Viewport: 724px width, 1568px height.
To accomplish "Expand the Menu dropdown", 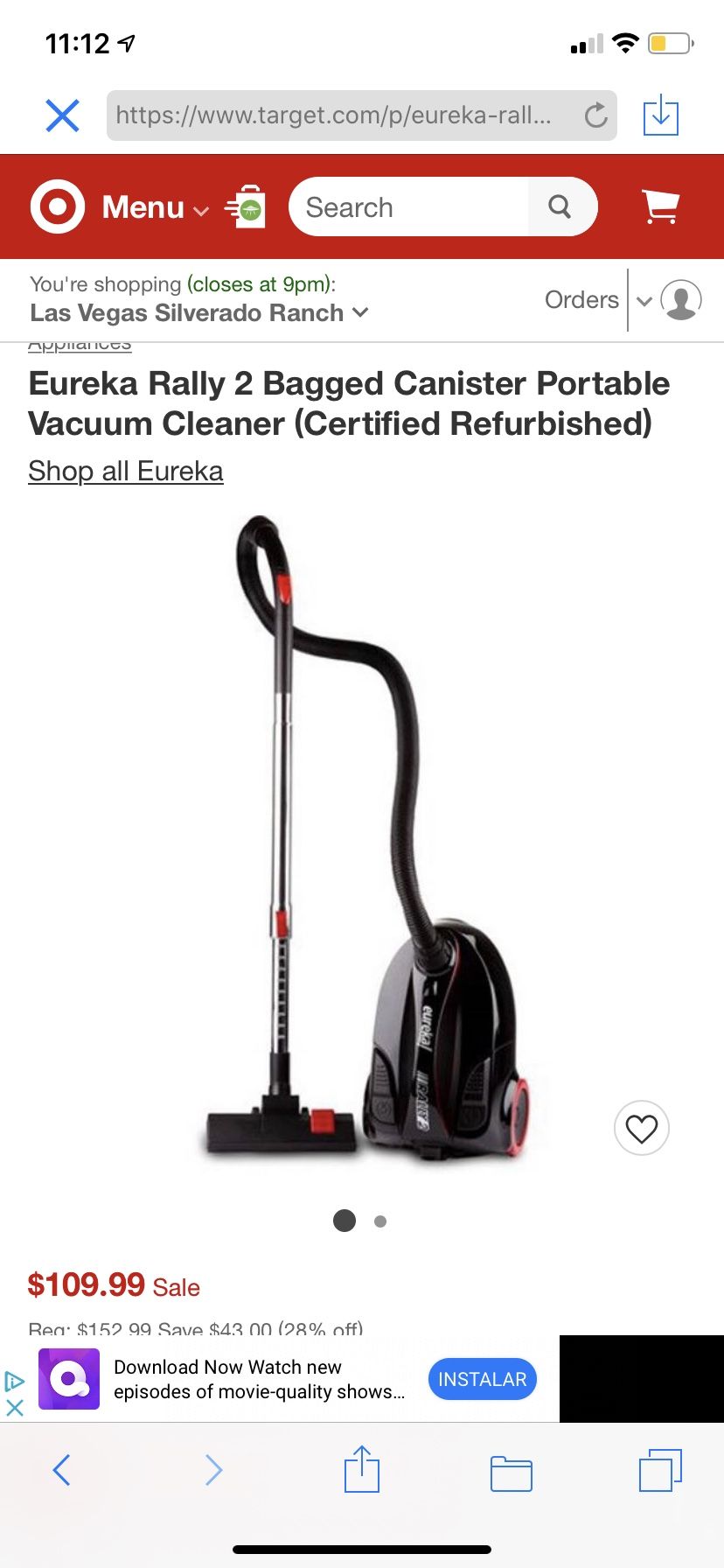I will (x=154, y=208).
